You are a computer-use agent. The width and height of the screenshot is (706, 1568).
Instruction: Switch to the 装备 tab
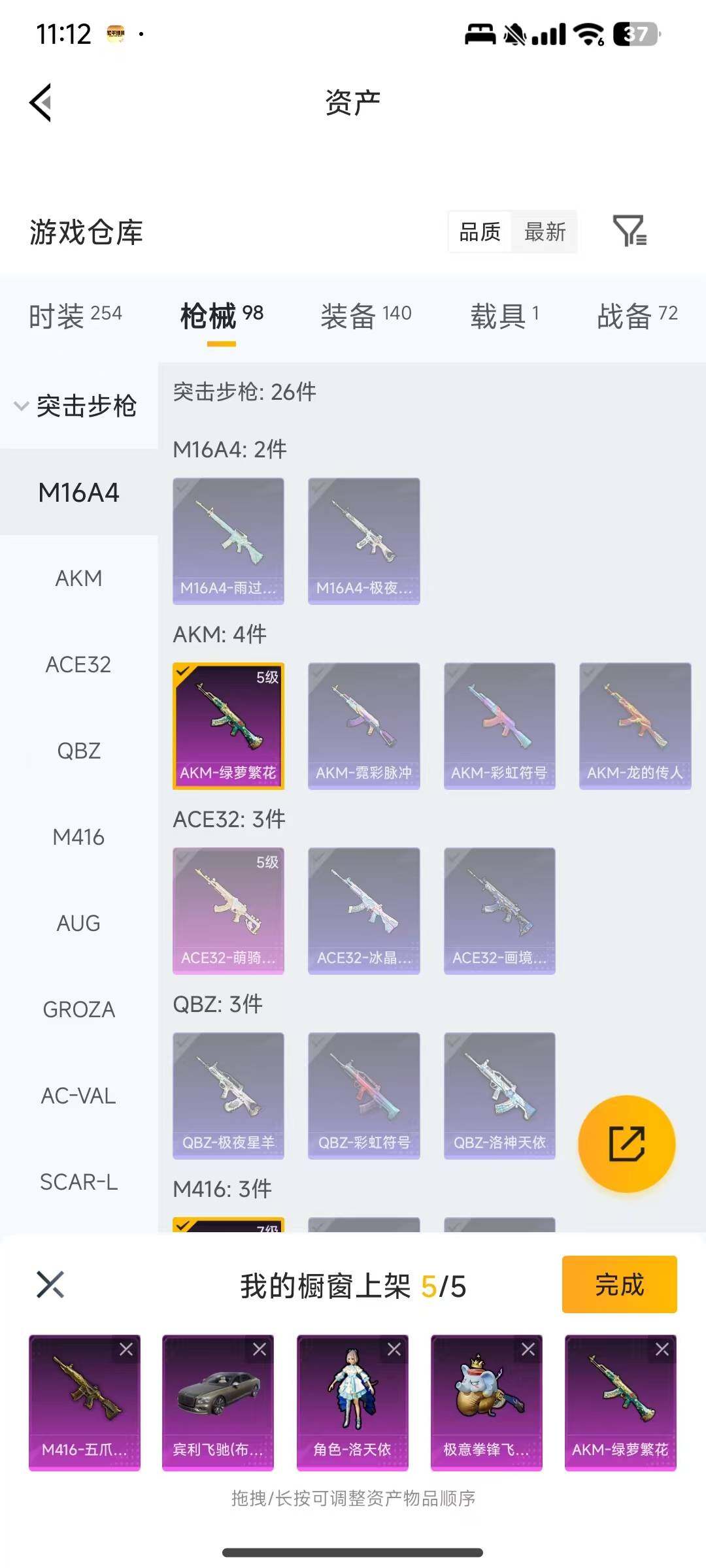coord(365,316)
